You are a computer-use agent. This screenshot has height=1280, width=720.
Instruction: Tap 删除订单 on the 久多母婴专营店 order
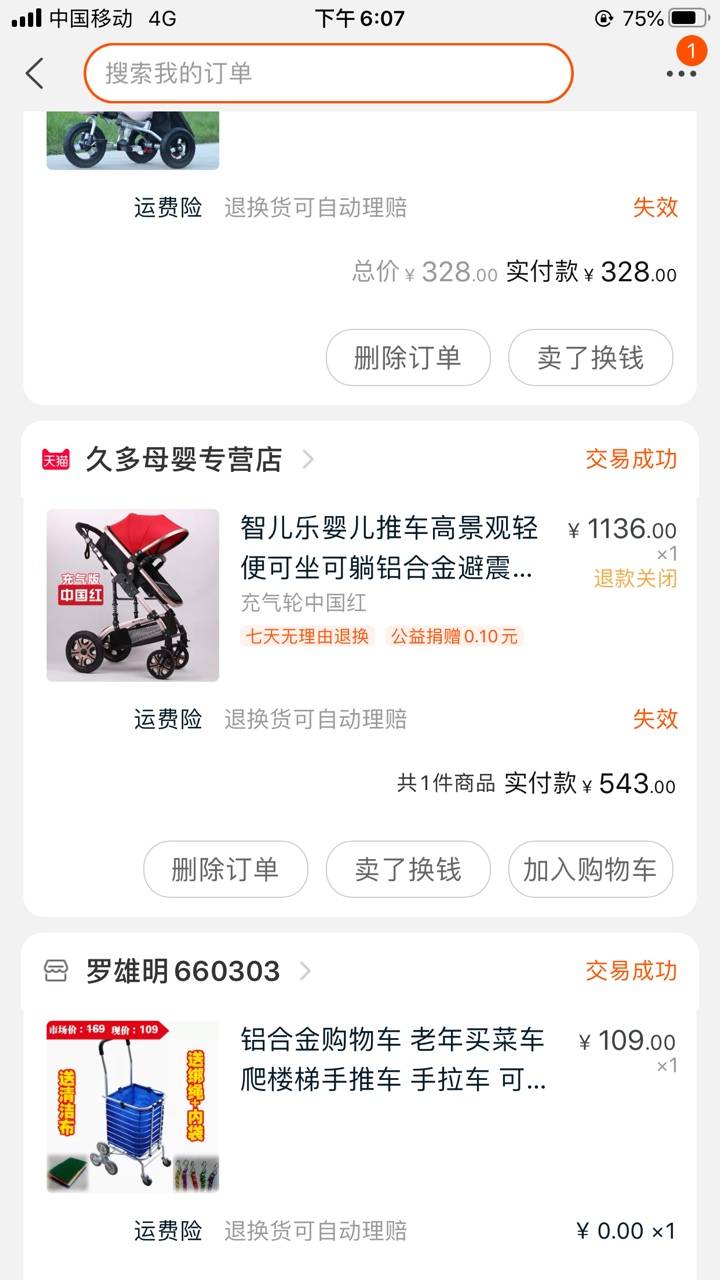click(225, 869)
